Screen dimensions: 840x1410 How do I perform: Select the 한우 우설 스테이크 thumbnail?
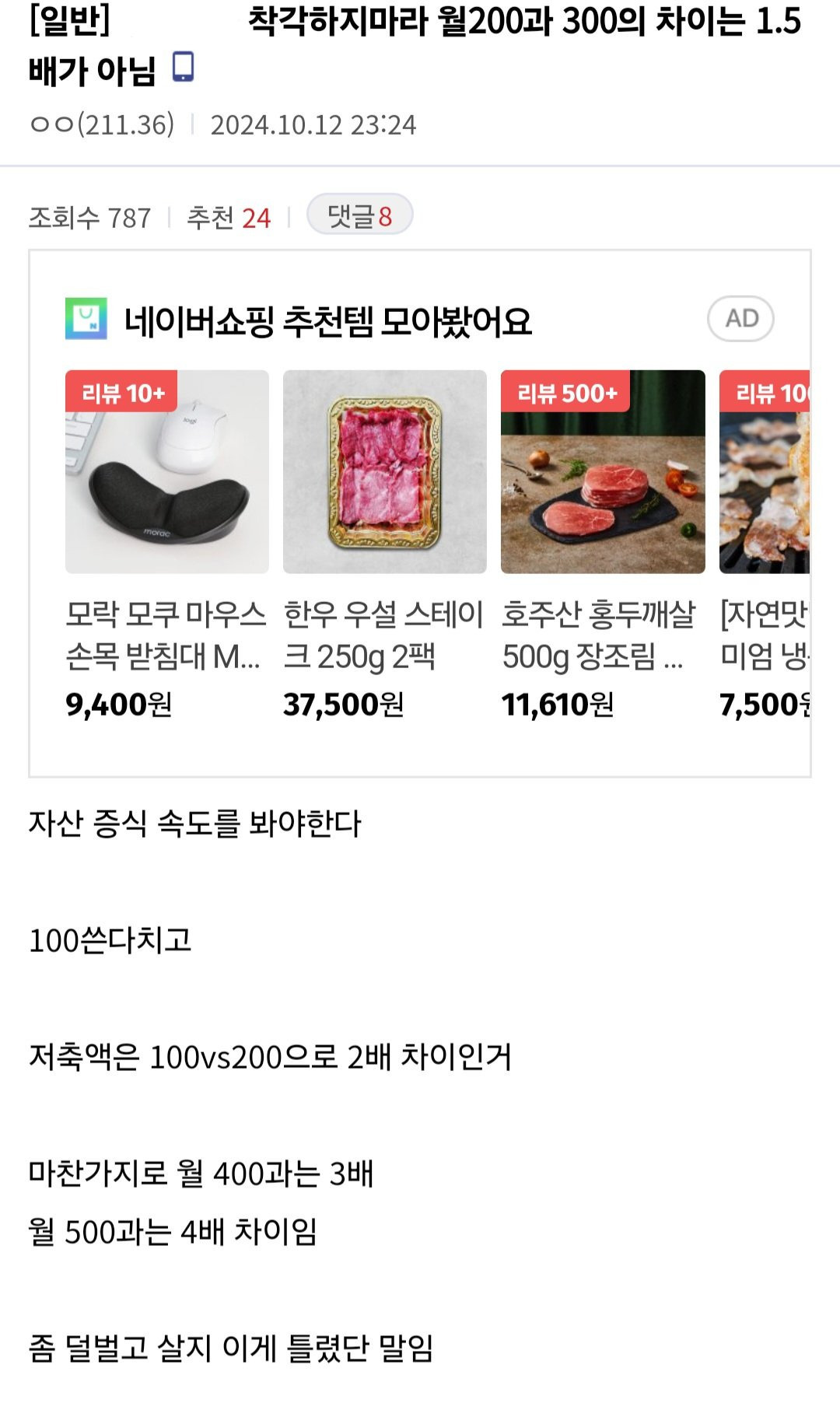[386, 473]
